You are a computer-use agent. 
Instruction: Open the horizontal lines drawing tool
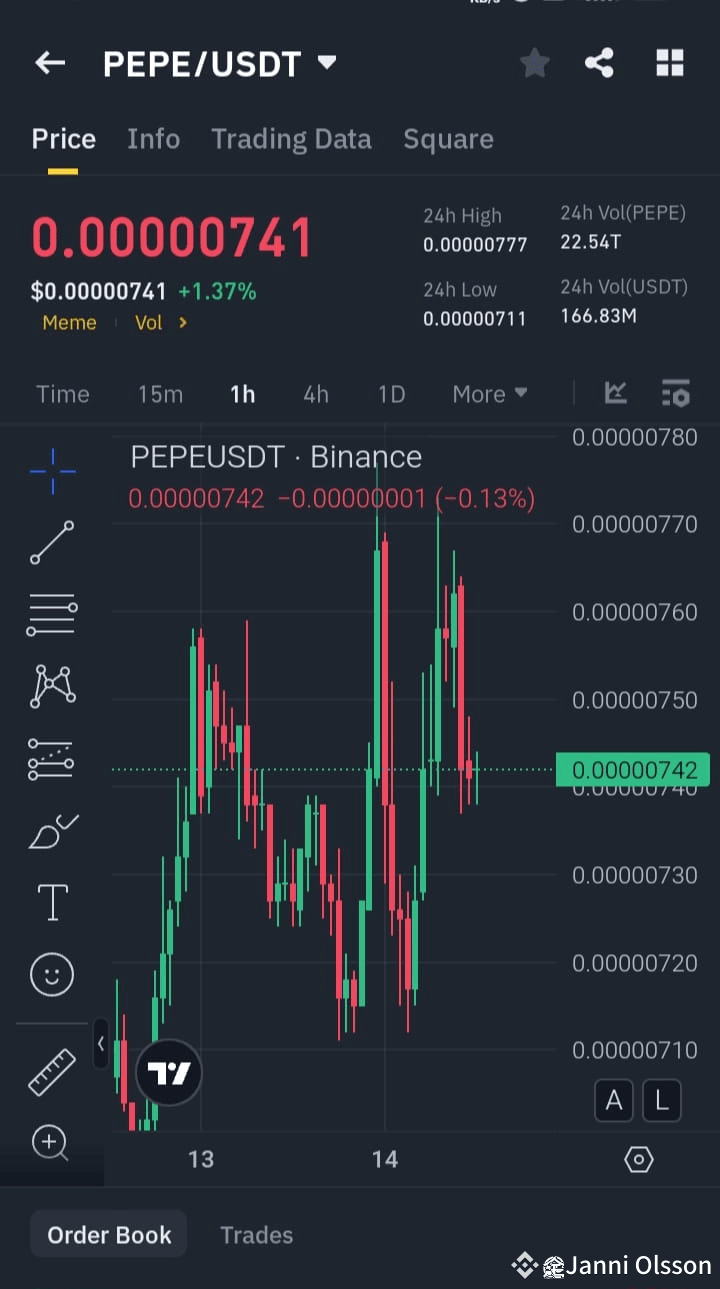coord(51,613)
